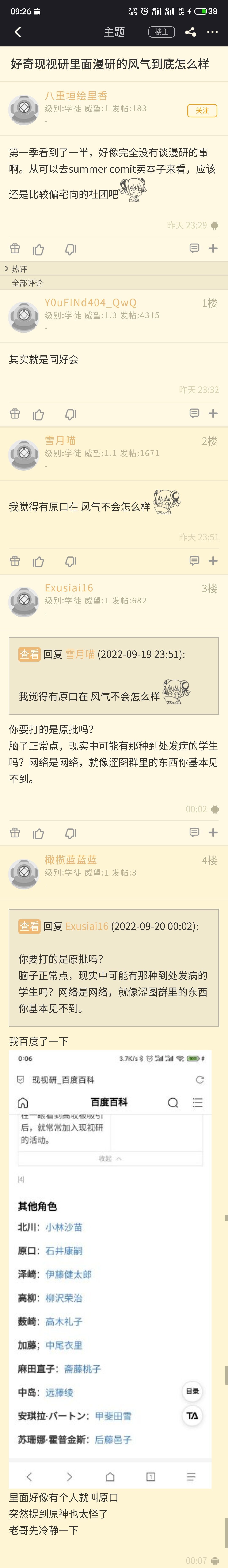Open more options on 雪月喵's reply
Screen dimensions: 228x1568
213,561
